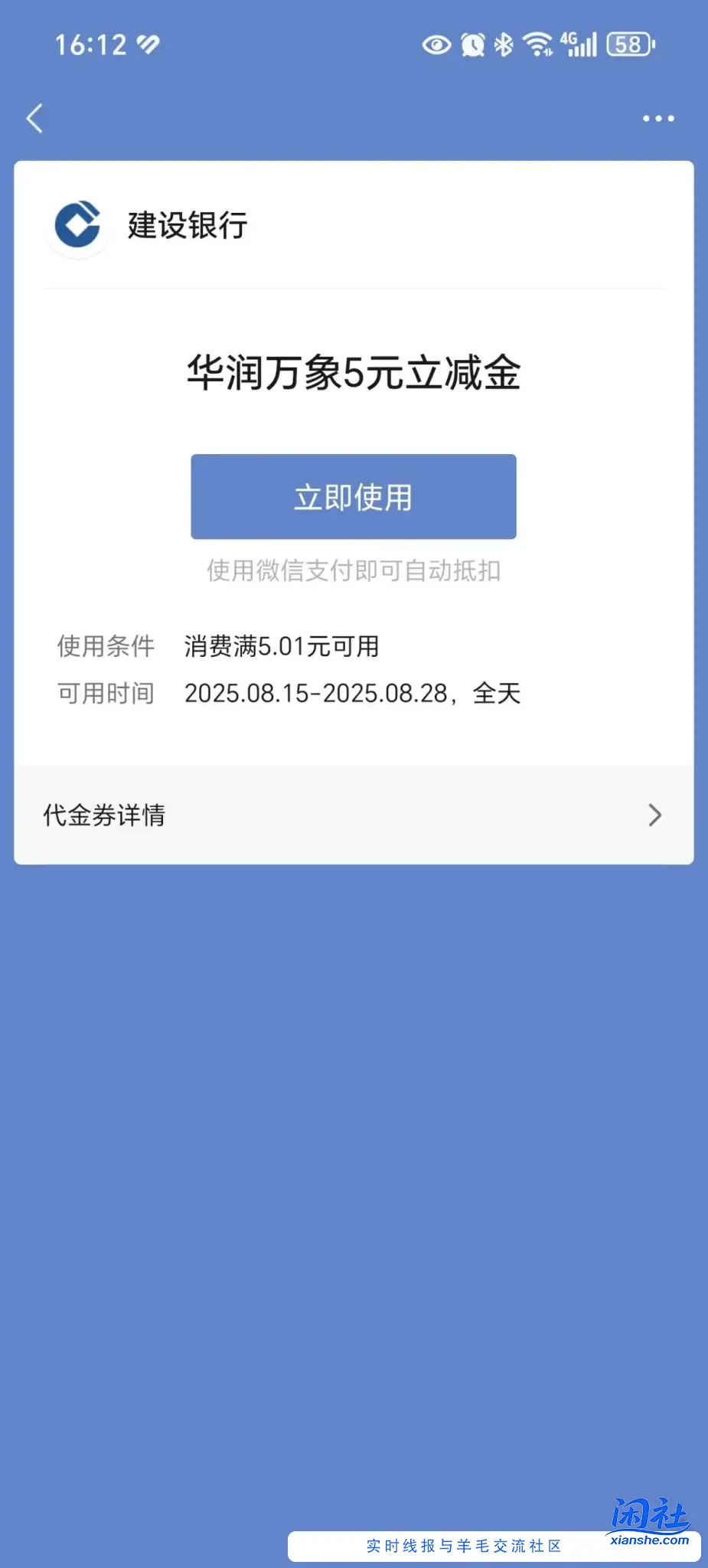Screen dimensions: 708x1568
Task: Click the usage hint 使用微信支付即可自动抵扣
Action: [354, 572]
